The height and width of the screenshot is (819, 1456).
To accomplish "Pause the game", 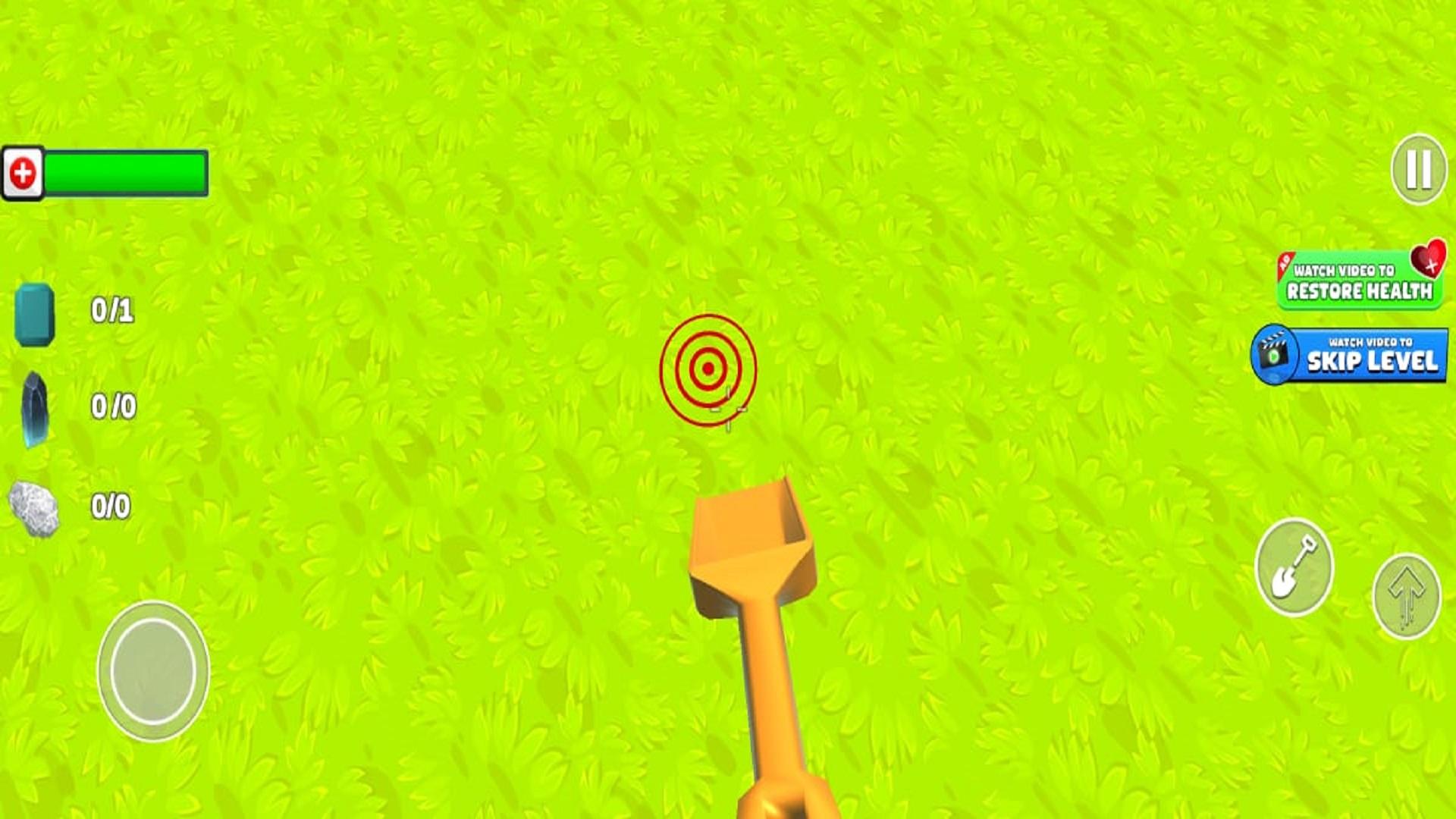I will pyautogui.click(x=1418, y=169).
